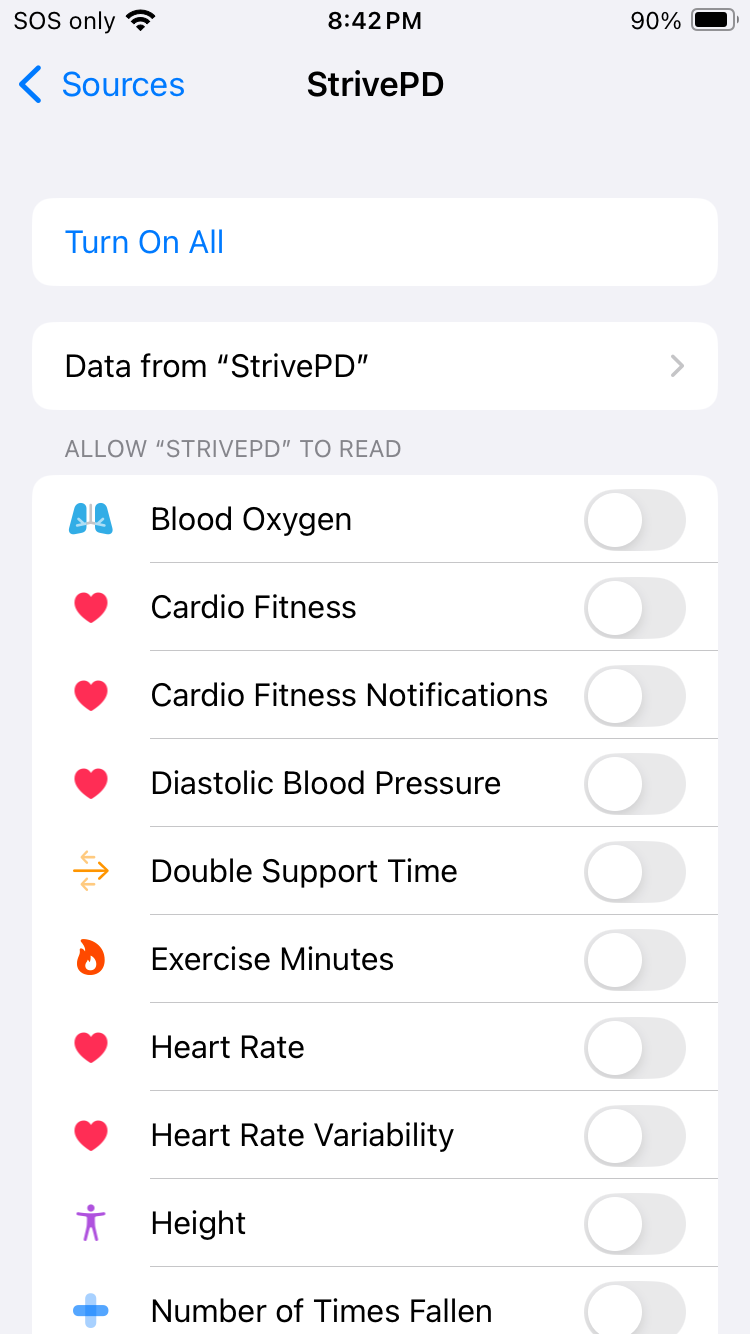The image size is (750, 1334).
Task: Toggle the Height switch on
Action: tap(634, 1224)
